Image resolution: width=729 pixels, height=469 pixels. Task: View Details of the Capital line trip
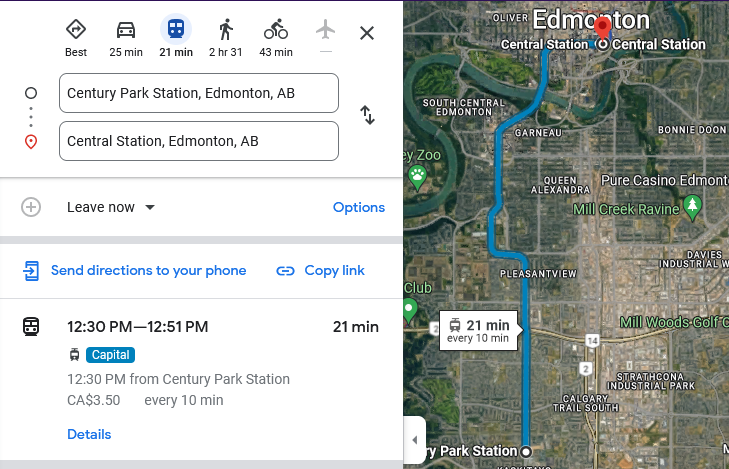tap(89, 434)
